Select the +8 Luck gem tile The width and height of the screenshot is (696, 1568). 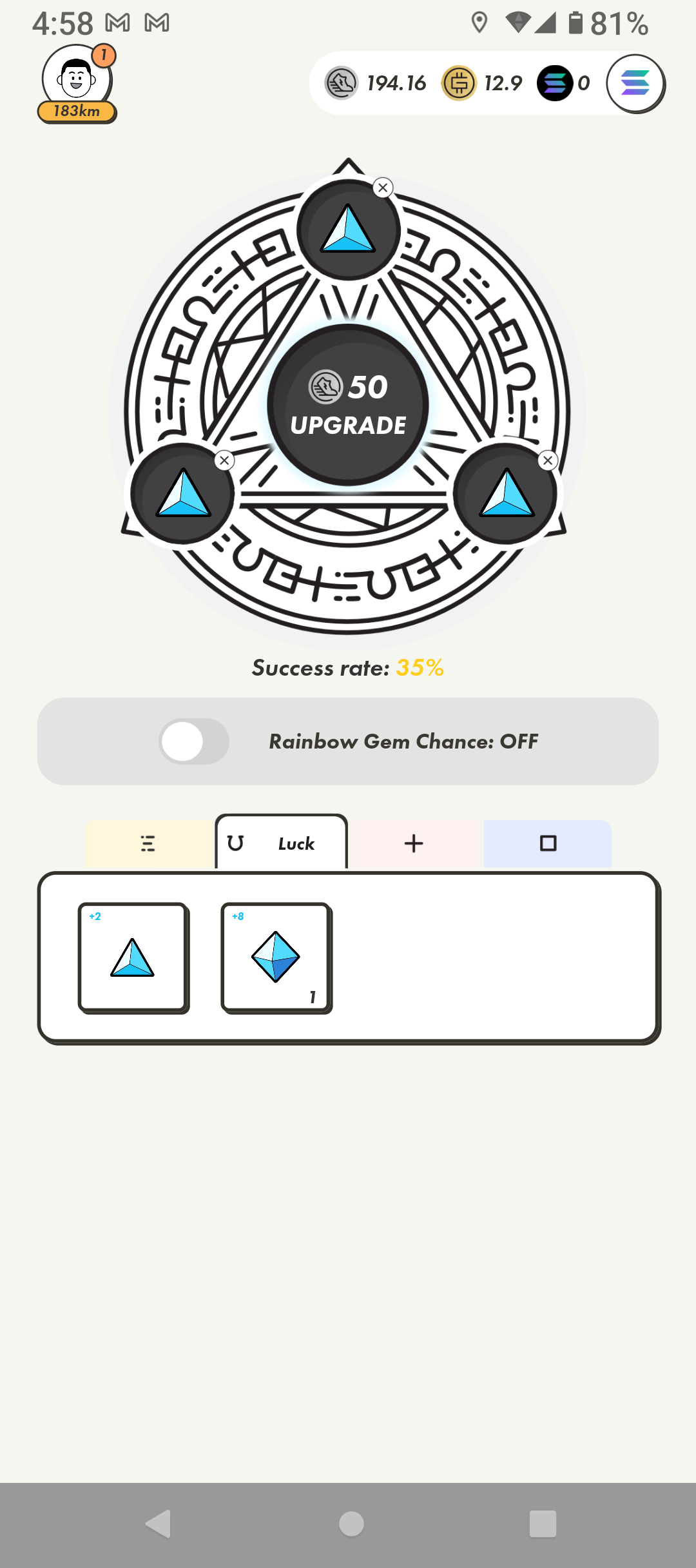tap(276, 957)
